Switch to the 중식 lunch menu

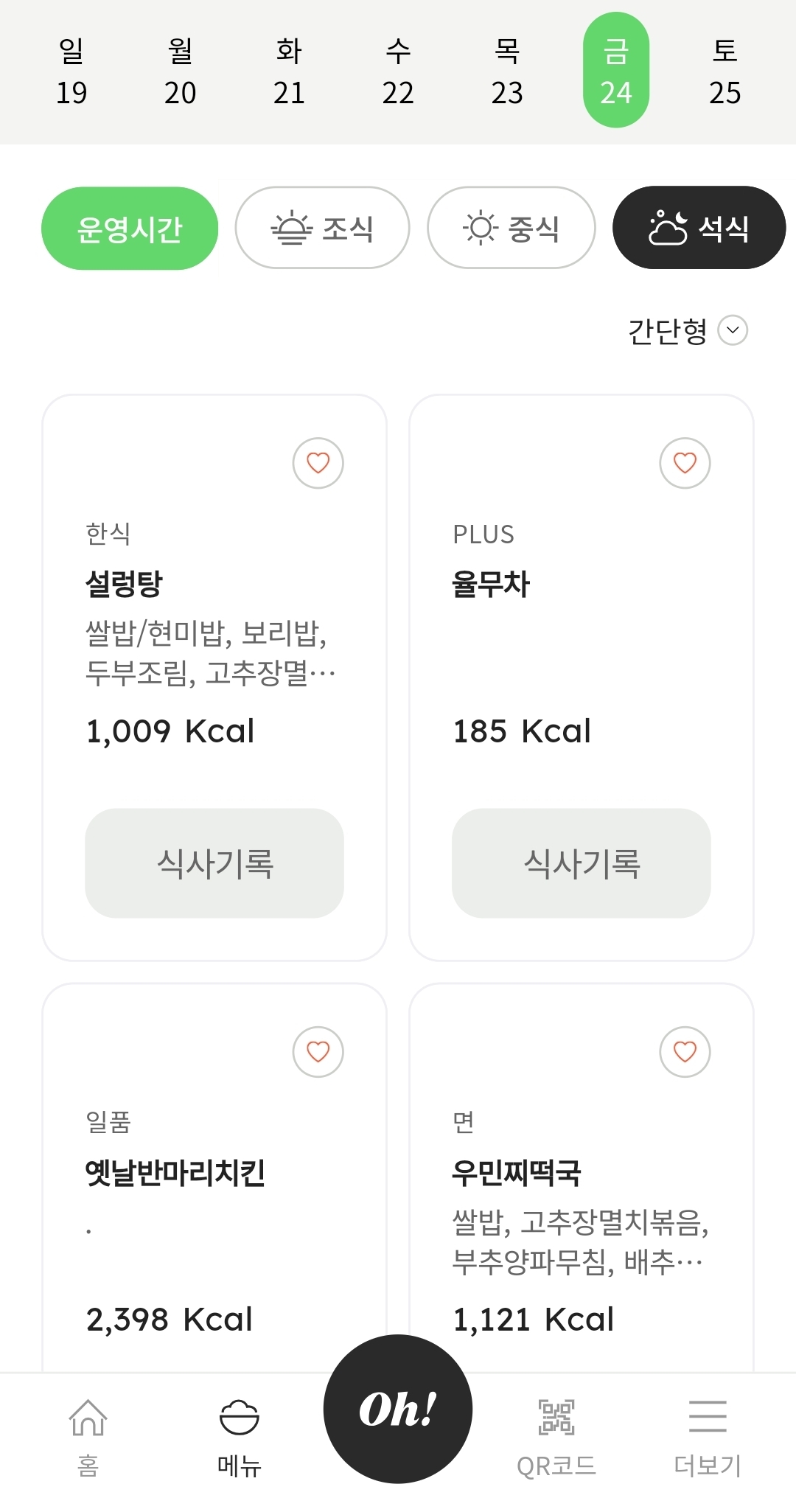point(512,228)
